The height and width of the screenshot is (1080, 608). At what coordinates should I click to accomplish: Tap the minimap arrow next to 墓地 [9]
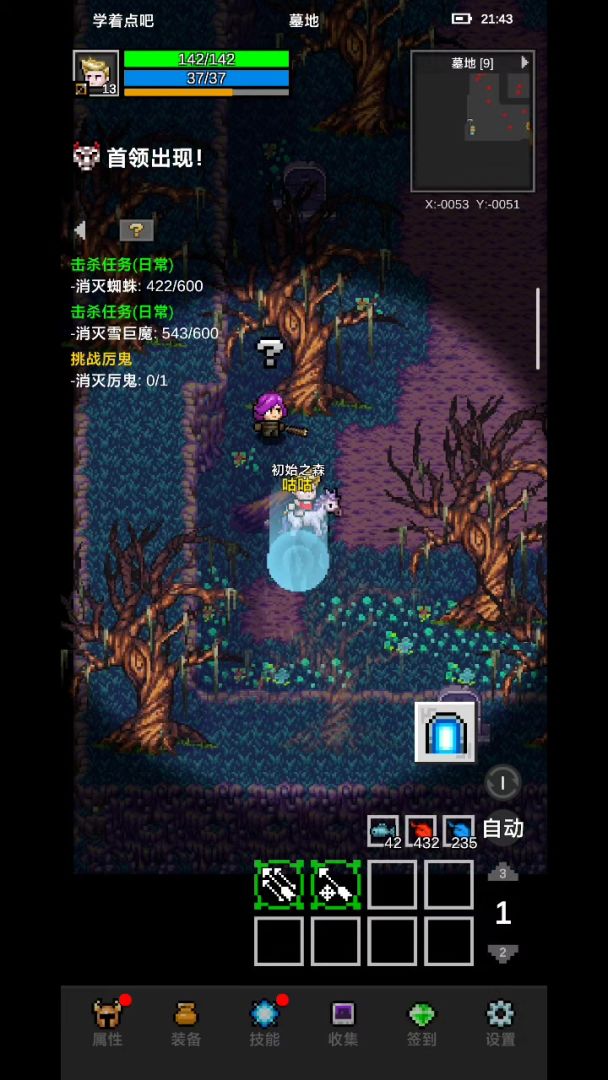(x=525, y=62)
